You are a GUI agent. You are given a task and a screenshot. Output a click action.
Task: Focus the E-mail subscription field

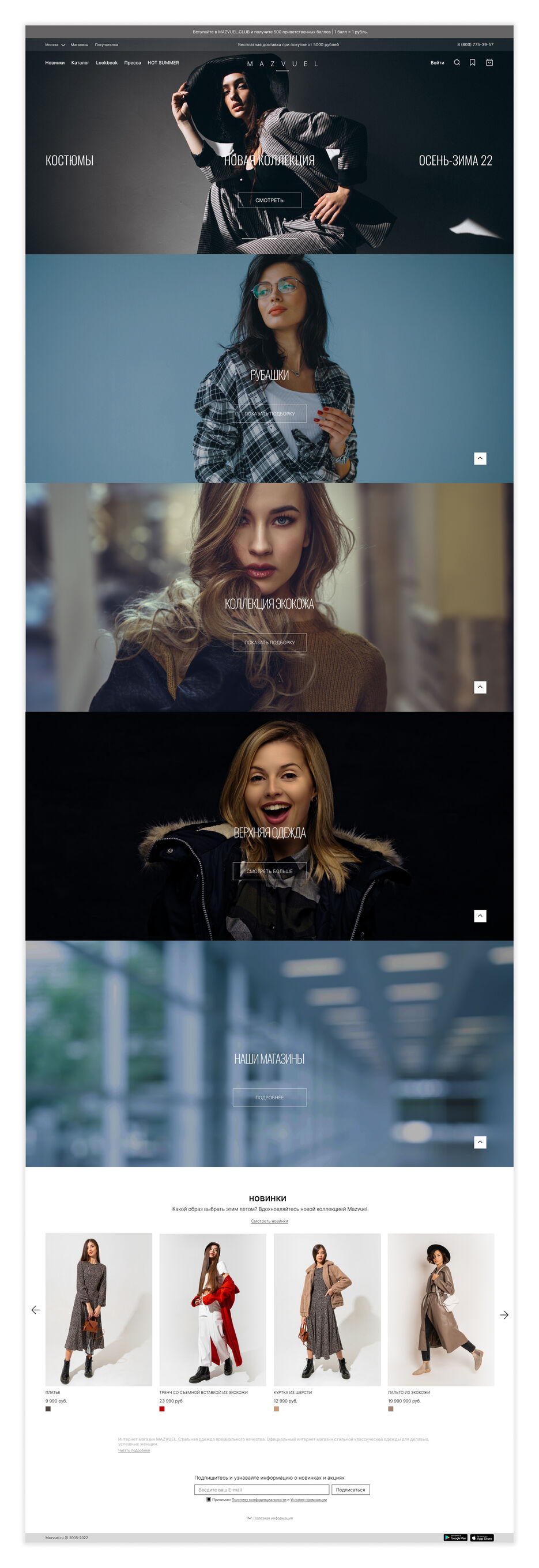(262, 1490)
